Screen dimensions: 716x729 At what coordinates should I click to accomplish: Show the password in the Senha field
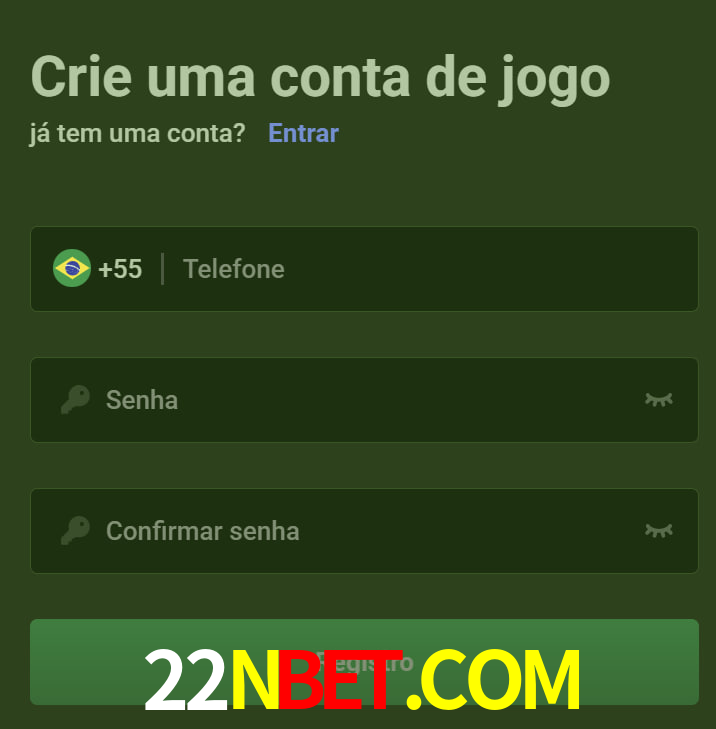[x=658, y=400]
